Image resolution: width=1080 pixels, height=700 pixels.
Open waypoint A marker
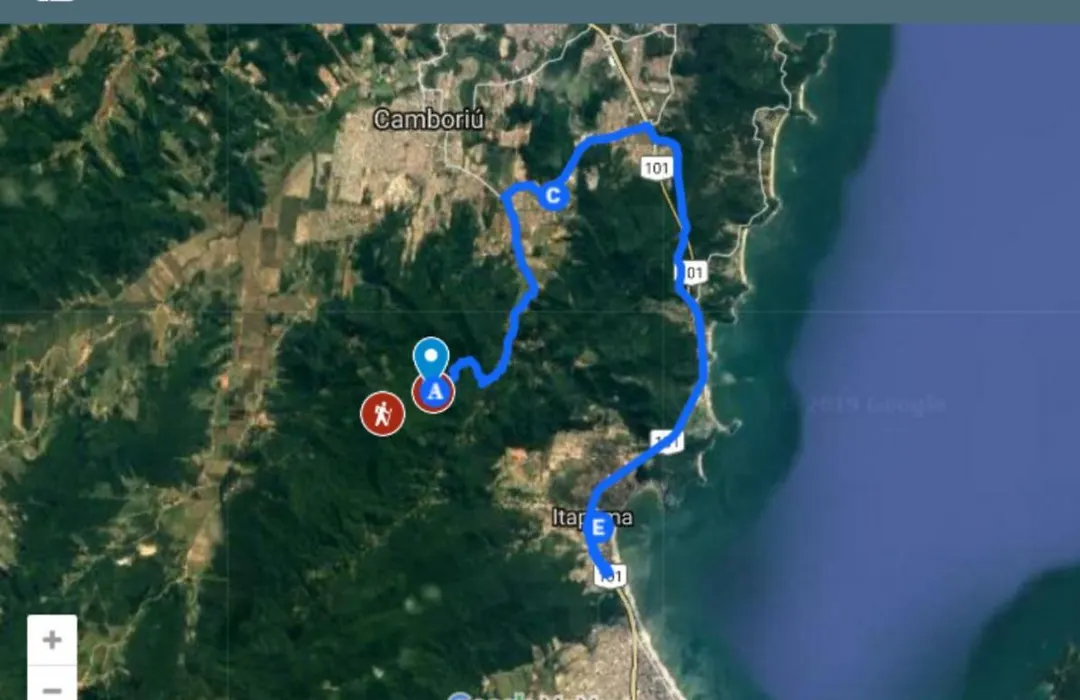coord(434,392)
